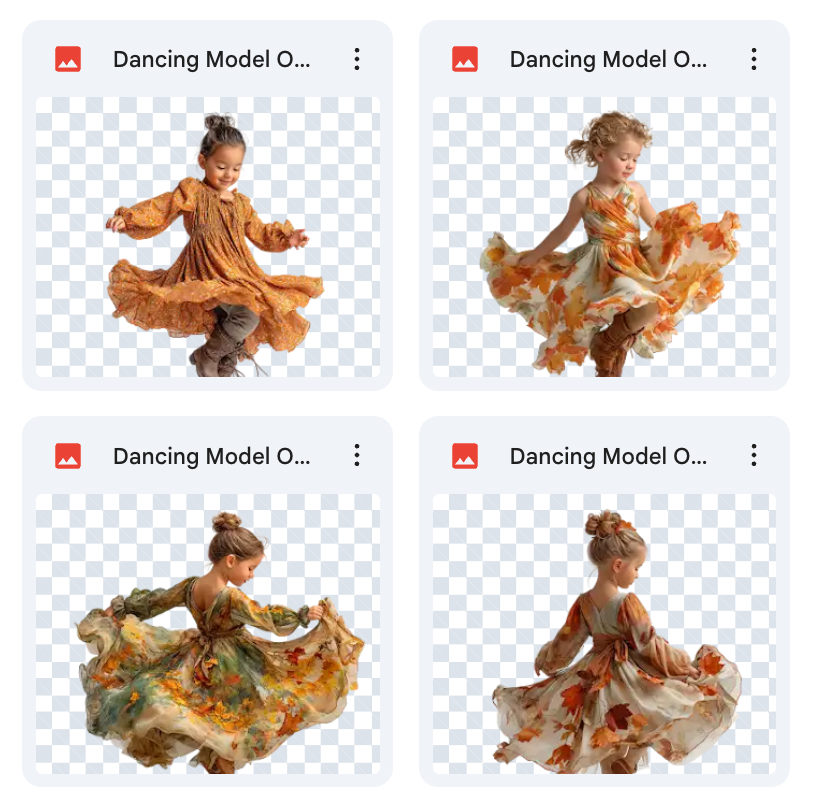Open more options for the orange dress file
The width and height of the screenshot is (814, 806).
(x=357, y=59)
